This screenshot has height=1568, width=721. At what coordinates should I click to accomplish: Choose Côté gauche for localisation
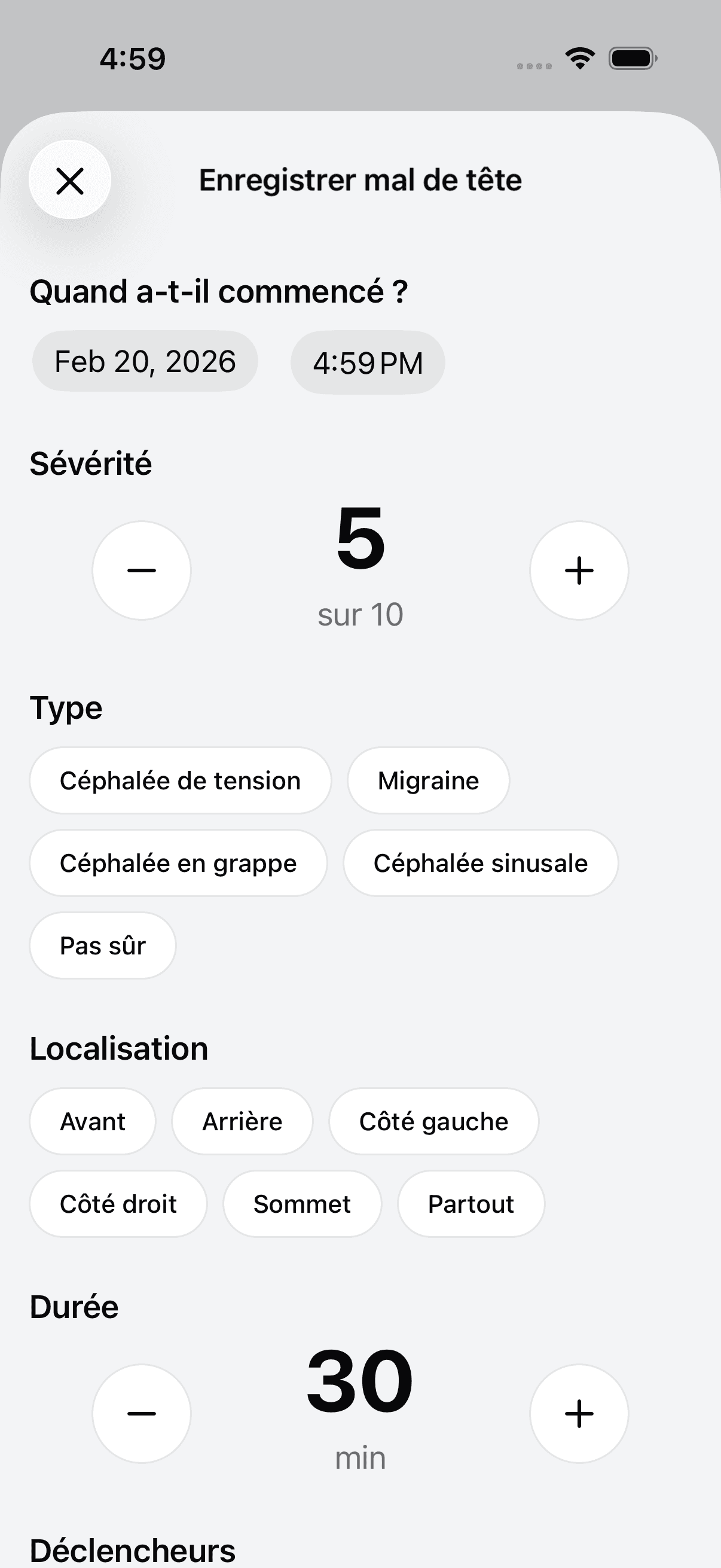click(x=434, y=1121)
